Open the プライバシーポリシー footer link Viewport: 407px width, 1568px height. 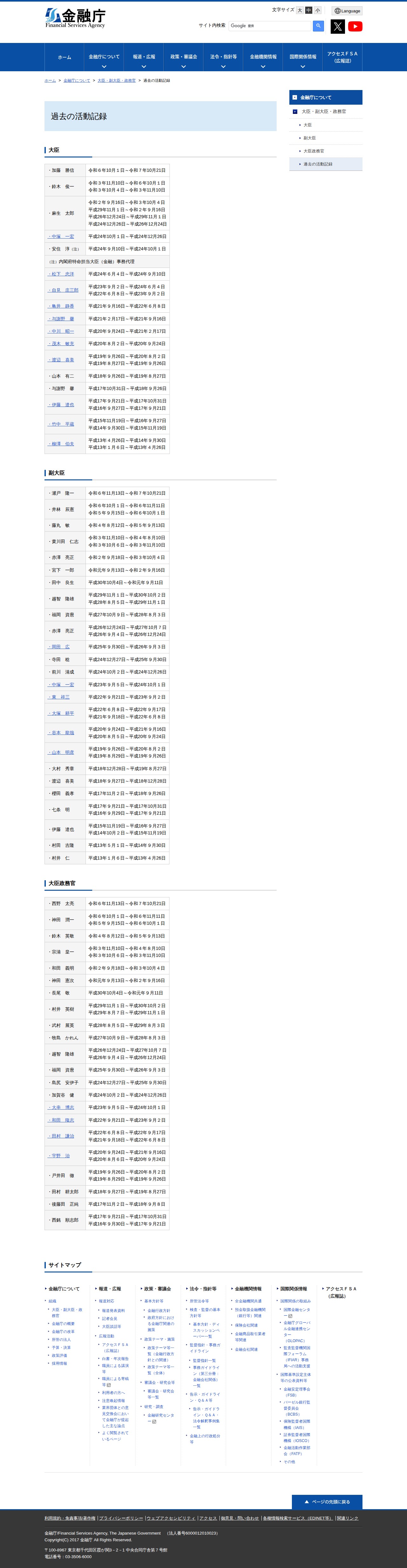pos(121,1518)
